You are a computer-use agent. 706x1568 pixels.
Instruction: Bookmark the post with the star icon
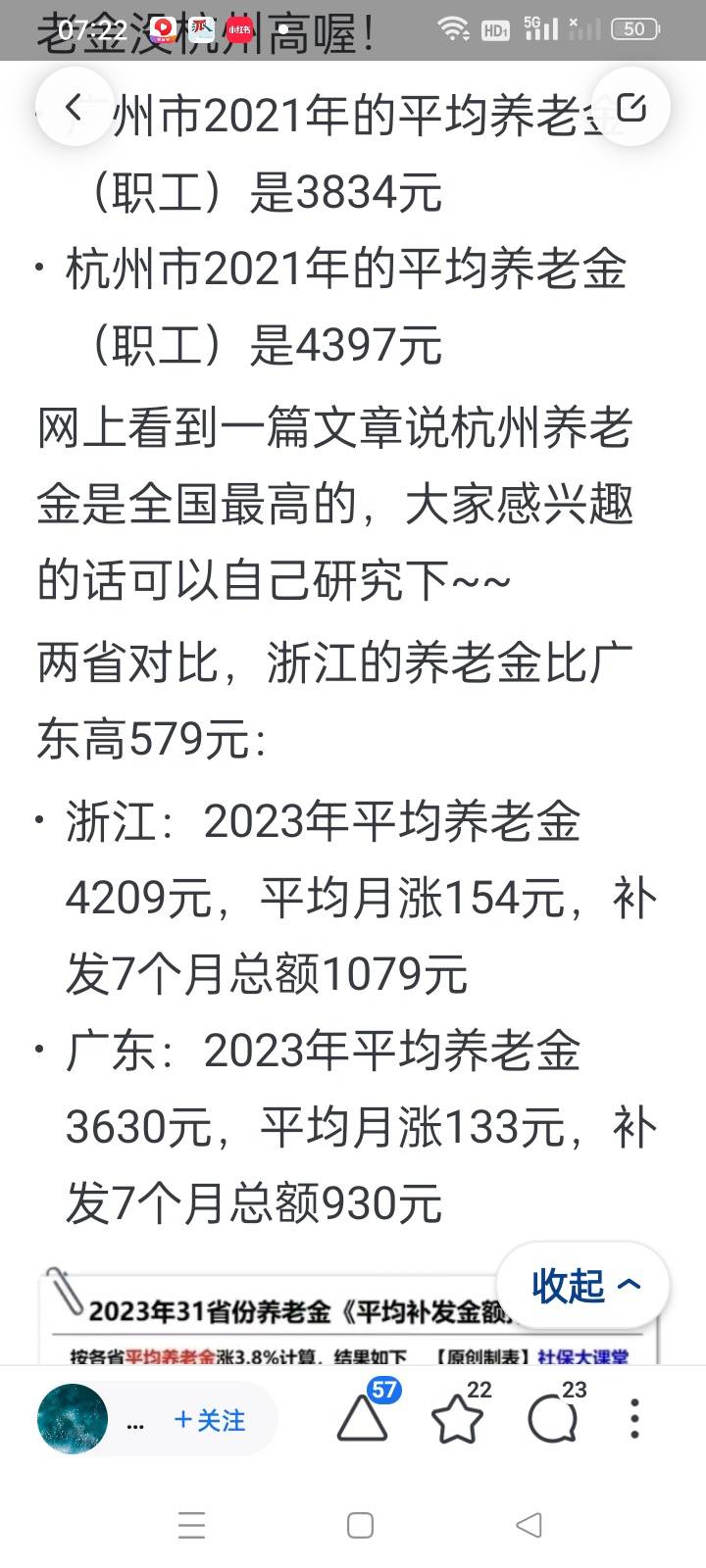pyautogui.click(x=457, y=1418)
